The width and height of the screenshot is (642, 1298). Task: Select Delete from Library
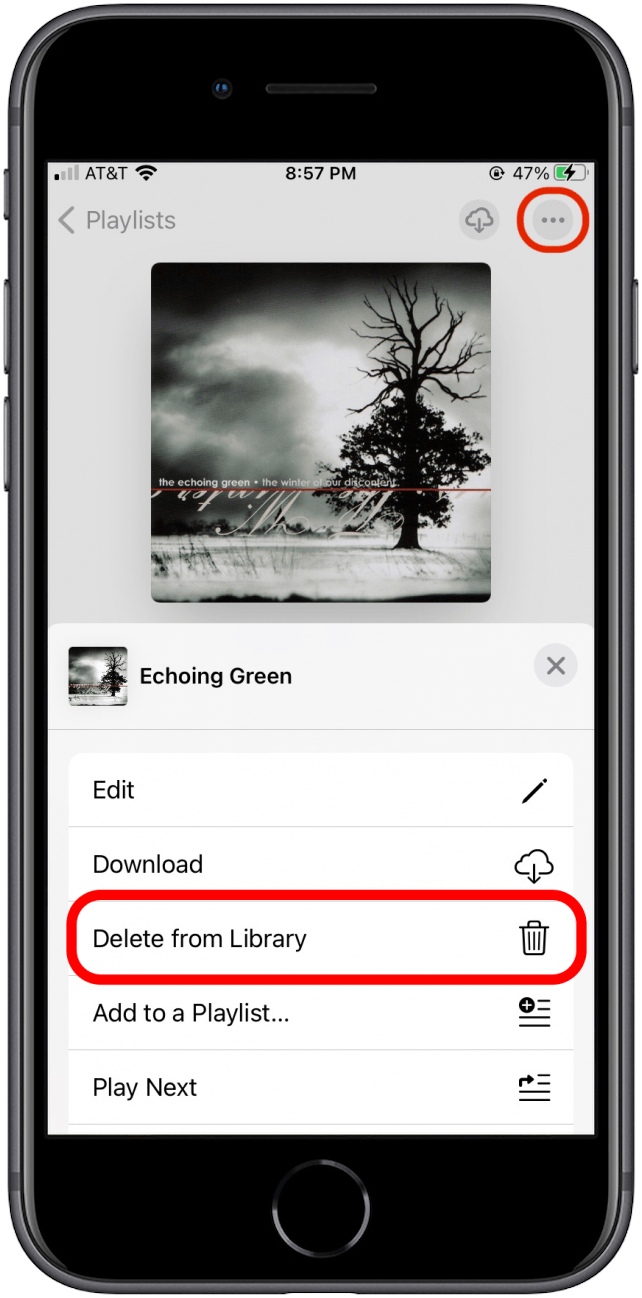click(x=320, y=938)
